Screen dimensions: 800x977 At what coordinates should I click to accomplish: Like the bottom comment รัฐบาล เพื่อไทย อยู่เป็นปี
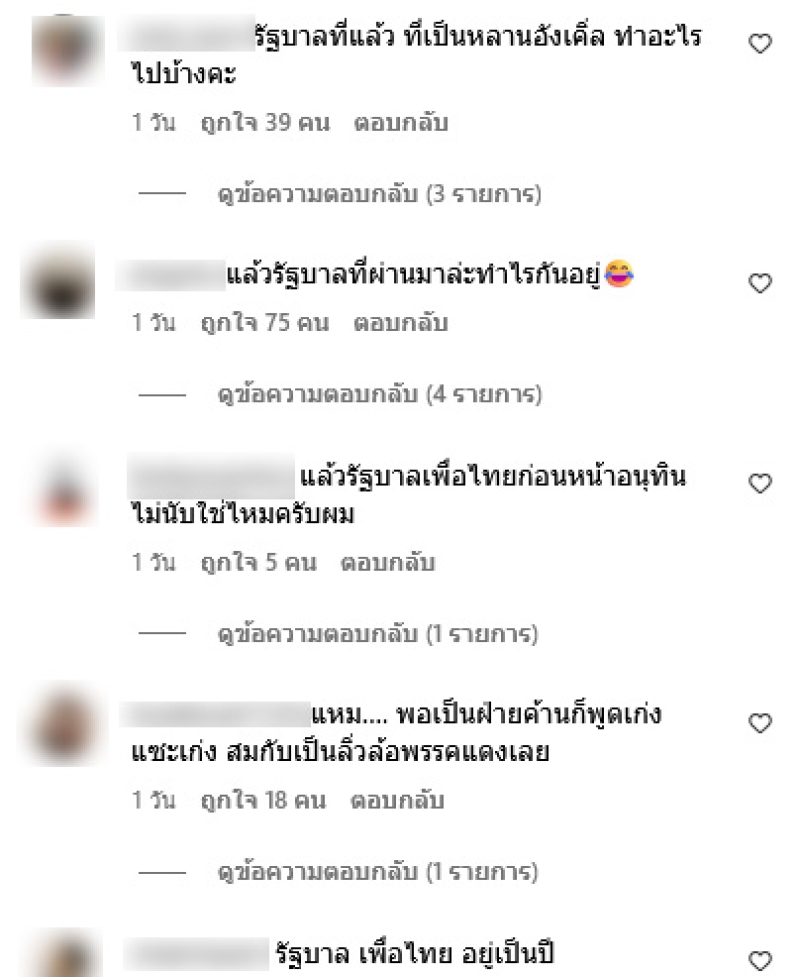pos(760,960)
